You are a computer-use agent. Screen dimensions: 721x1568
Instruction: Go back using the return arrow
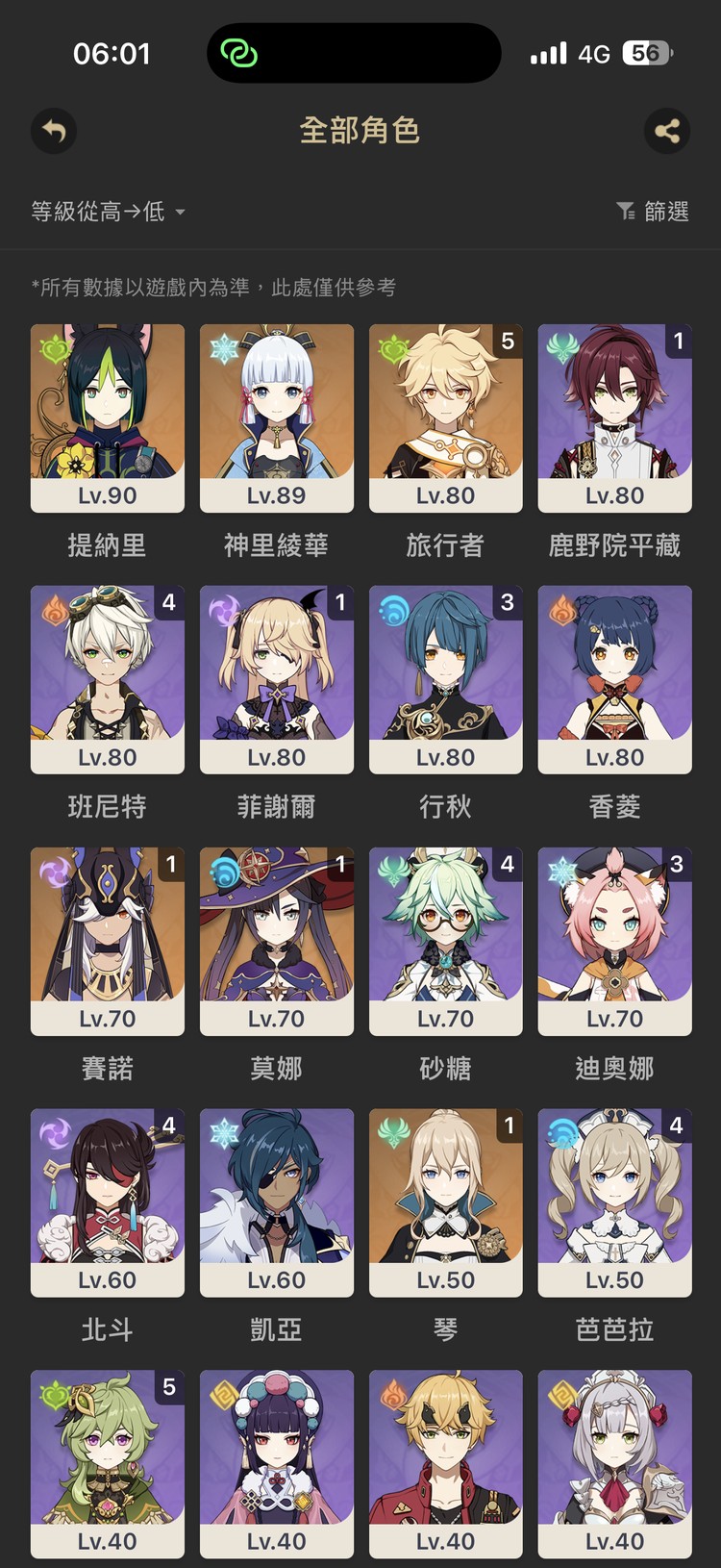(x=54, y=132)
